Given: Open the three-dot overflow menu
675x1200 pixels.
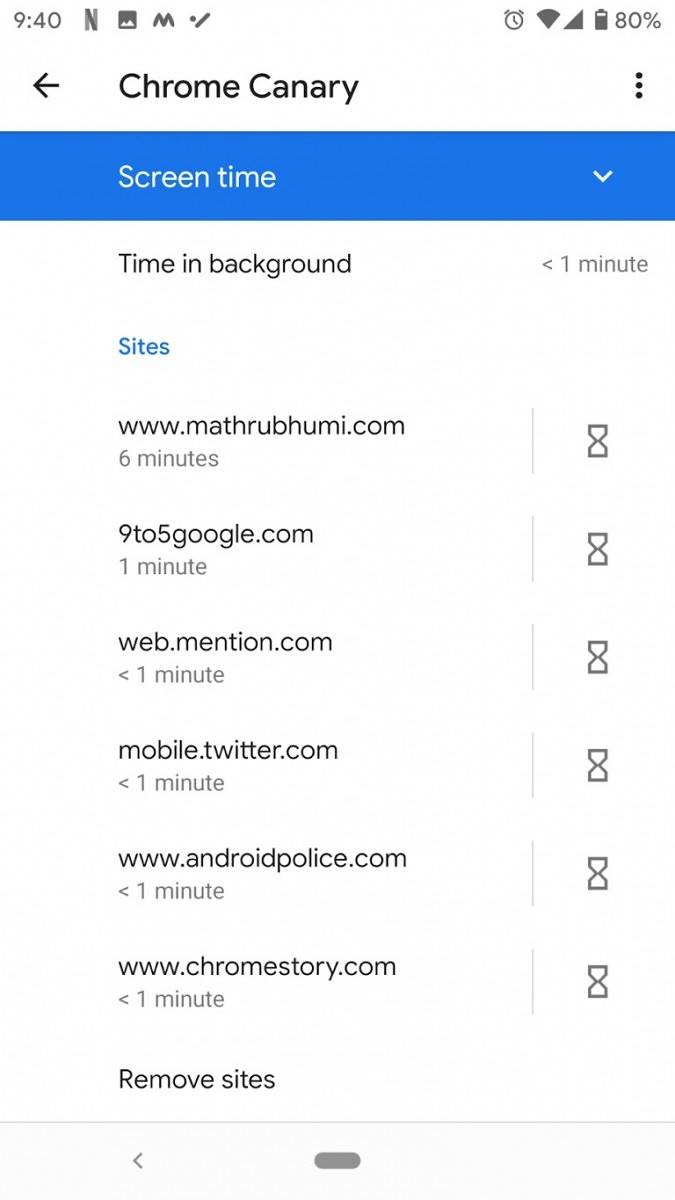Looking at the screenshot, I should 638,86.
